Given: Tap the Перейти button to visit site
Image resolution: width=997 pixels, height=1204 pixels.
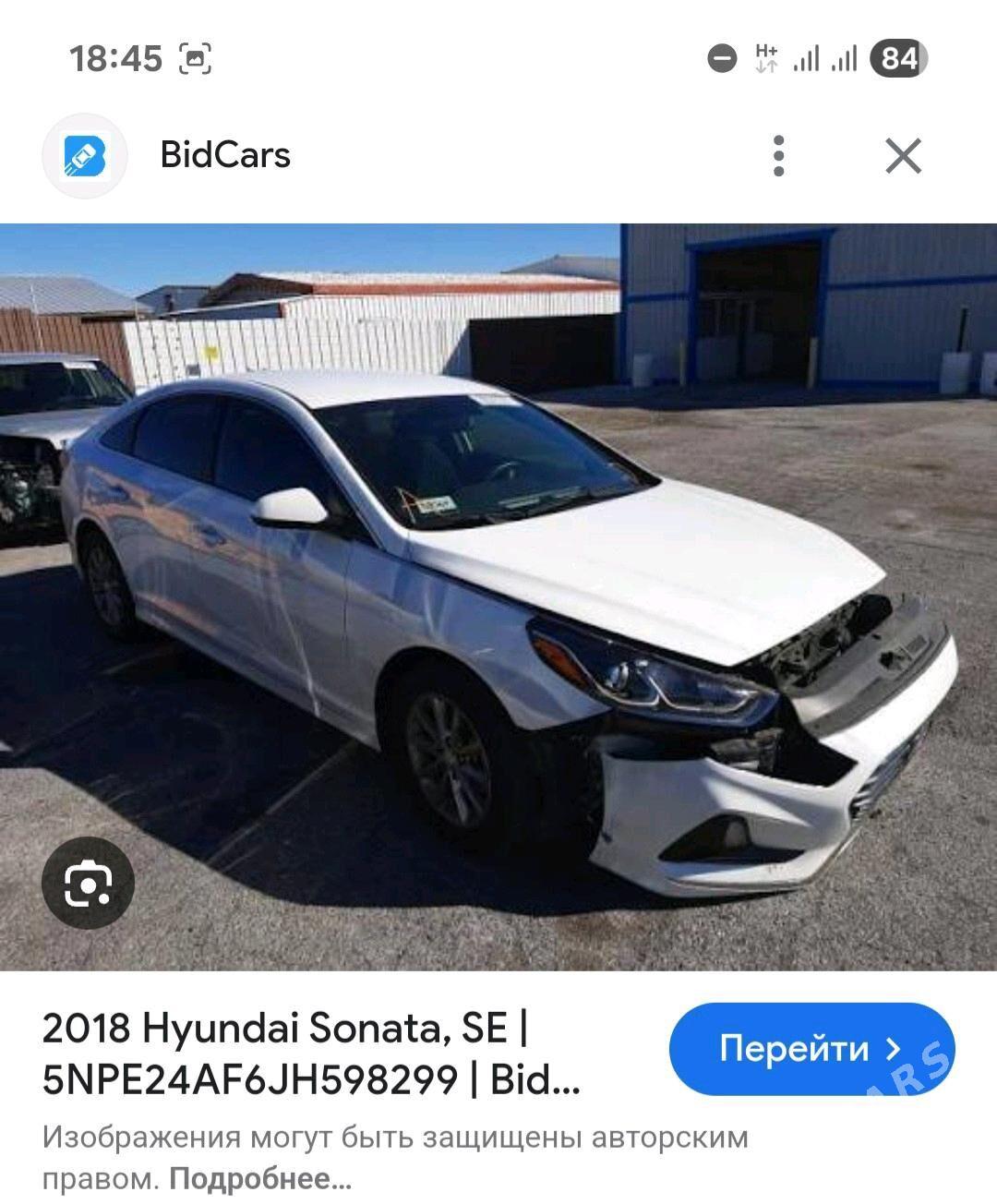Looking at the screenshot, I should 811,1049.
